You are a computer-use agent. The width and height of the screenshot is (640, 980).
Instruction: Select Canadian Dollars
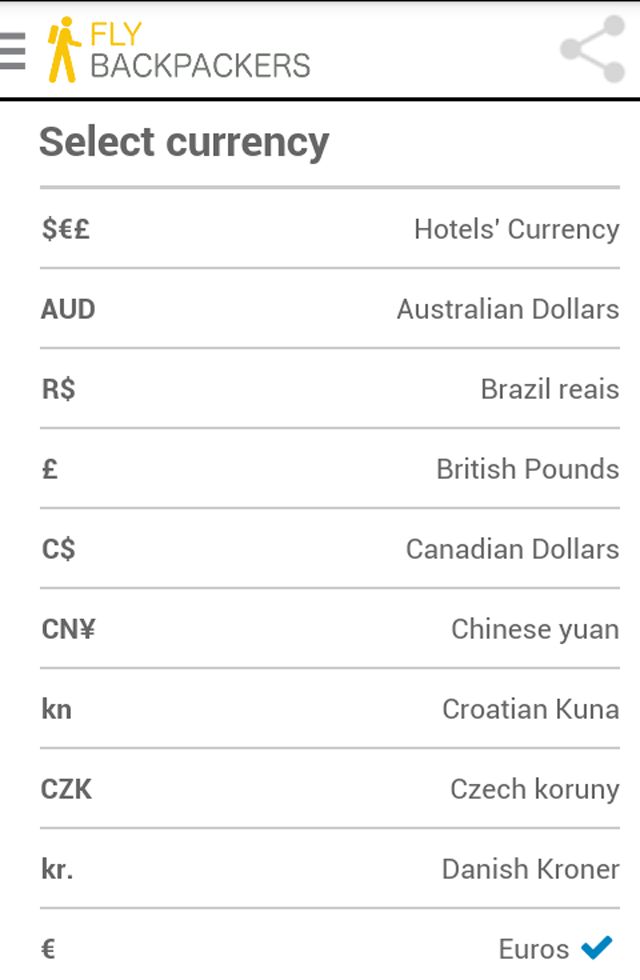(330, 549)
